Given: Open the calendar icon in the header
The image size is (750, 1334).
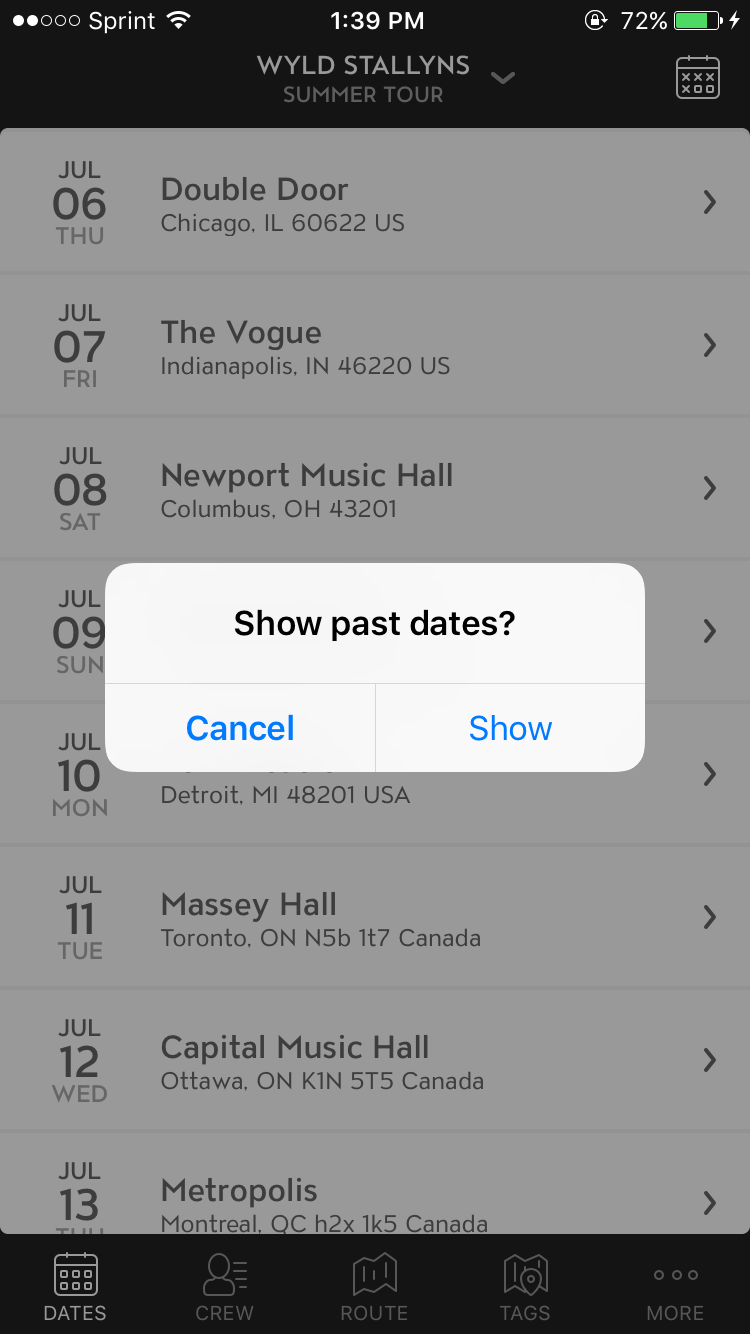Looking at the screenshot, I should click(x=697, y=77).
